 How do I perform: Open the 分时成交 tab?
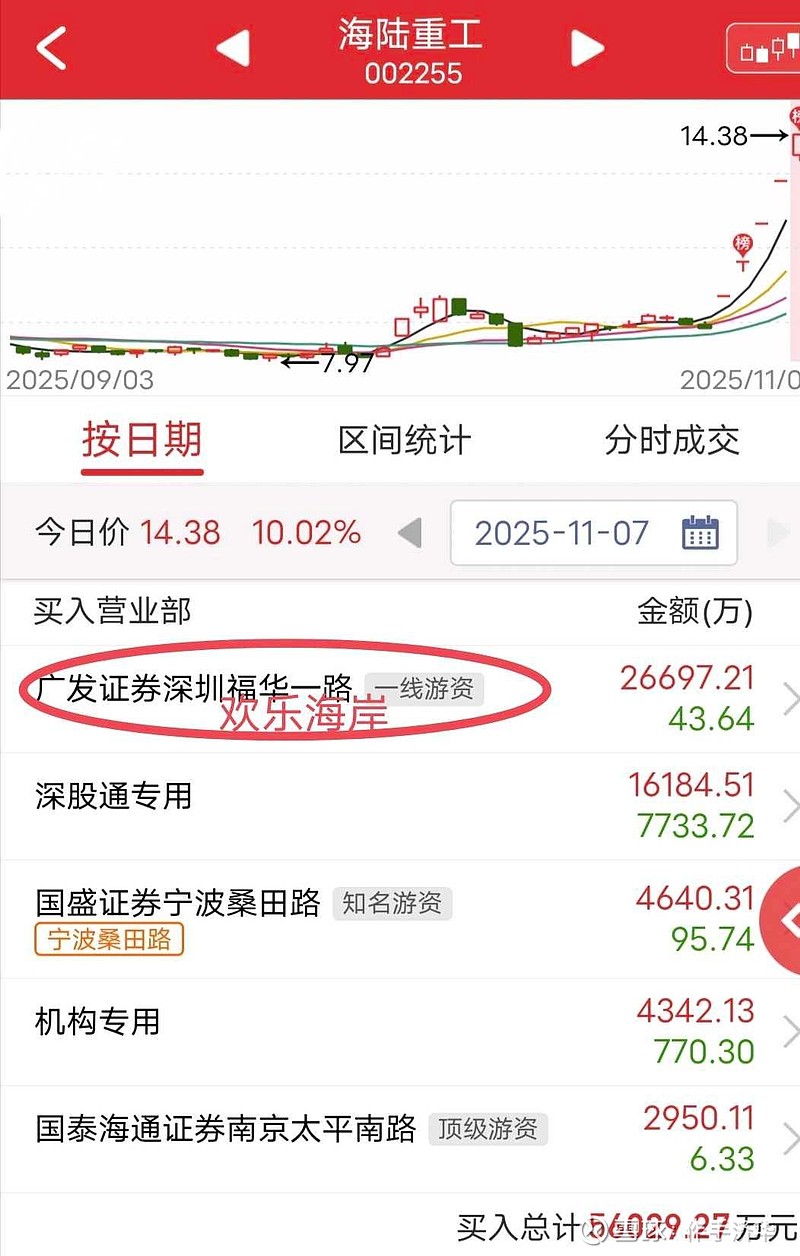click(x=671, y=440)
